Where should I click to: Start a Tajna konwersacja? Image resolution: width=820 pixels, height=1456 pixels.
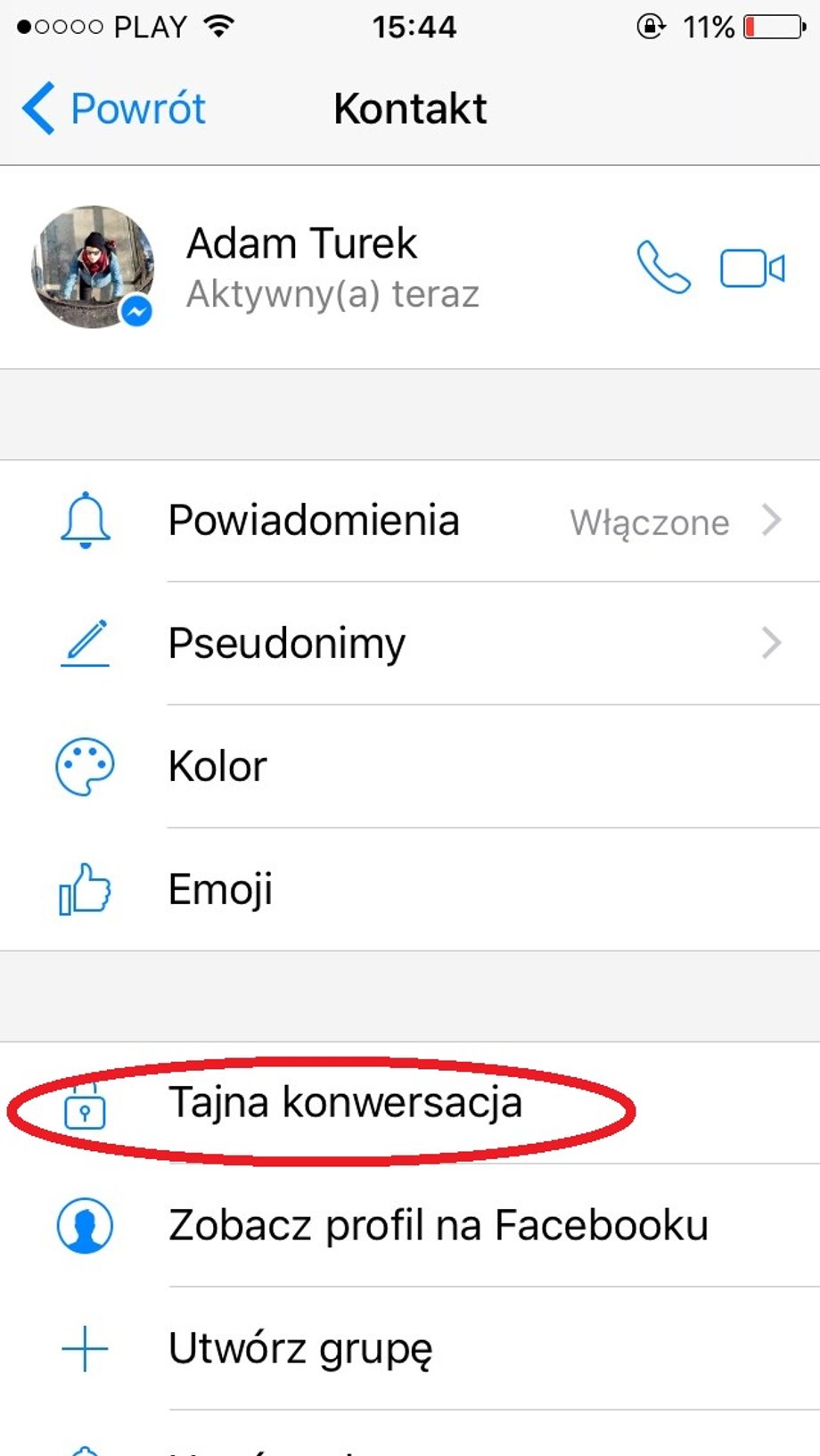click(x=410, y=1103)
